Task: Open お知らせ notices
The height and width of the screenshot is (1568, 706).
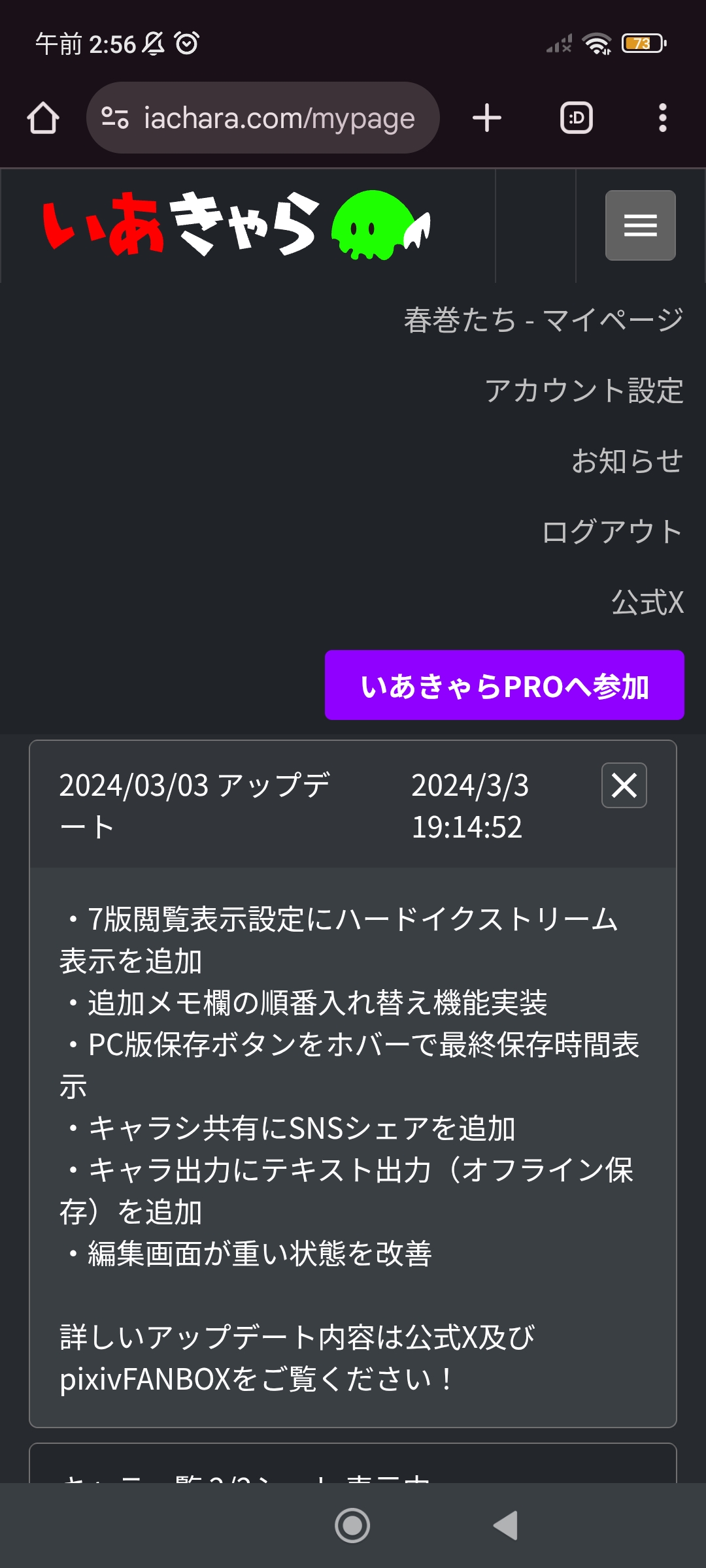Action: tap(628, 461)
